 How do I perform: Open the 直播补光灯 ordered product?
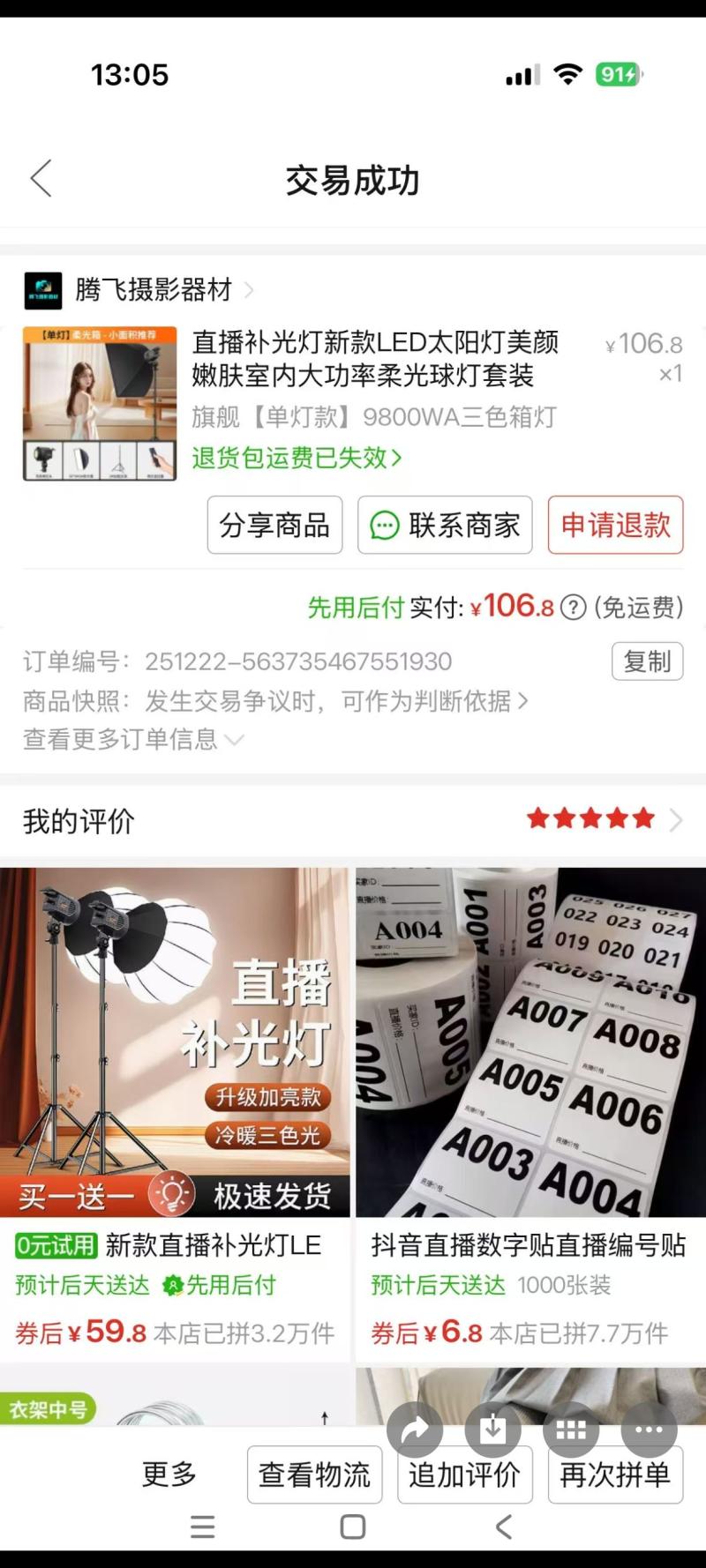[x=374, y=358]
